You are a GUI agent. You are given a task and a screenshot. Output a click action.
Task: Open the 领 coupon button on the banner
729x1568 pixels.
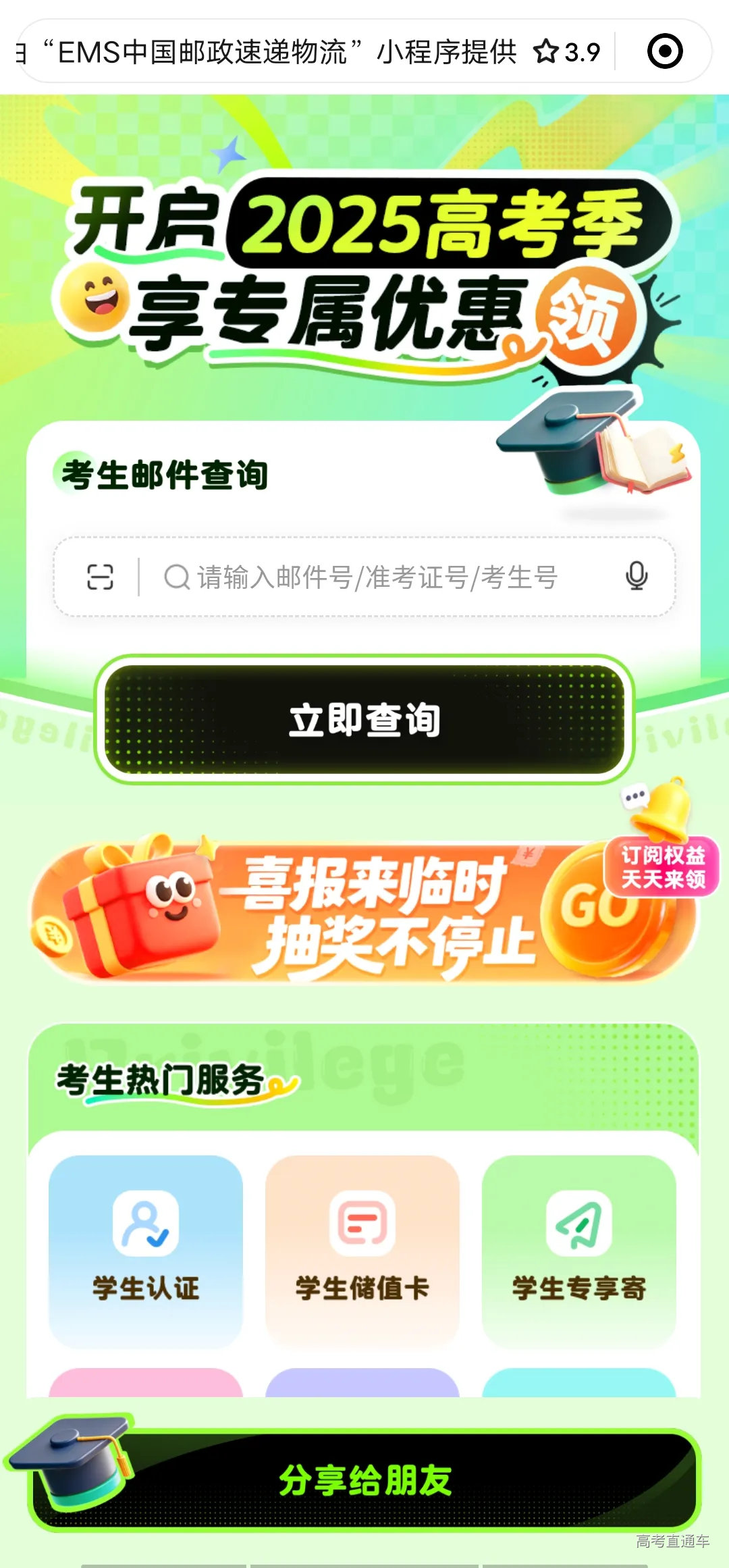point(585,317)
